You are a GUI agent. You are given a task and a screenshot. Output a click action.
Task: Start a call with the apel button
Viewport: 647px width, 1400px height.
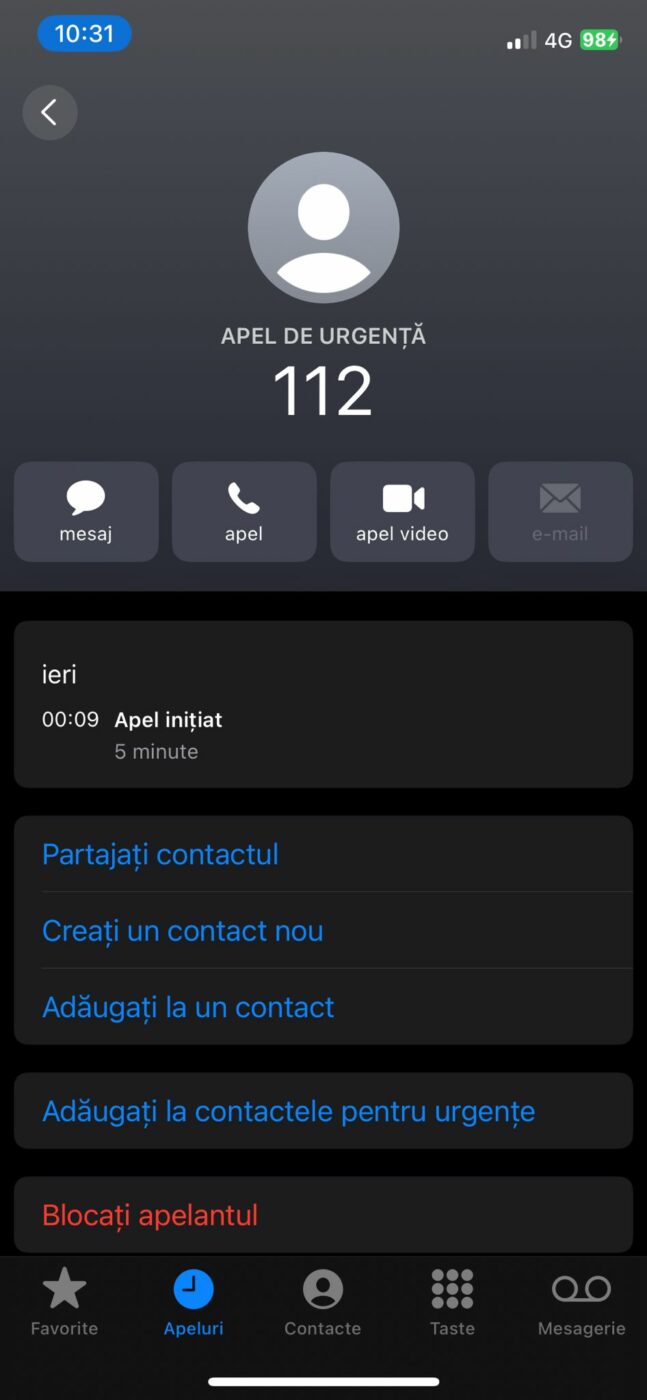[x=244, y=511]
